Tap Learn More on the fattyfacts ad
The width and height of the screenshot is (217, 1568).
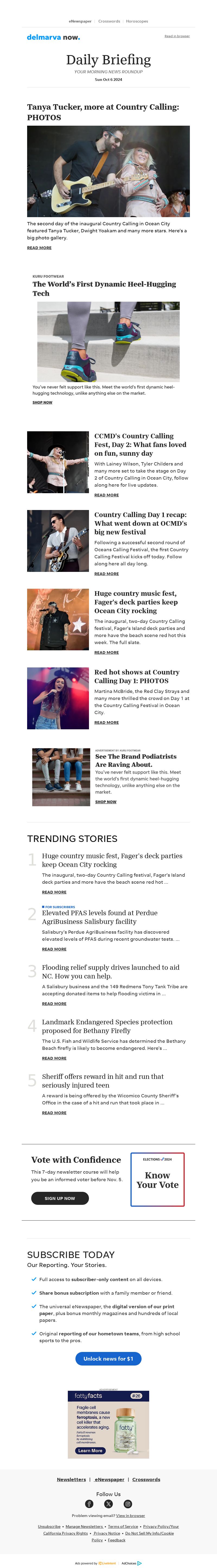tap(90, 1450)
